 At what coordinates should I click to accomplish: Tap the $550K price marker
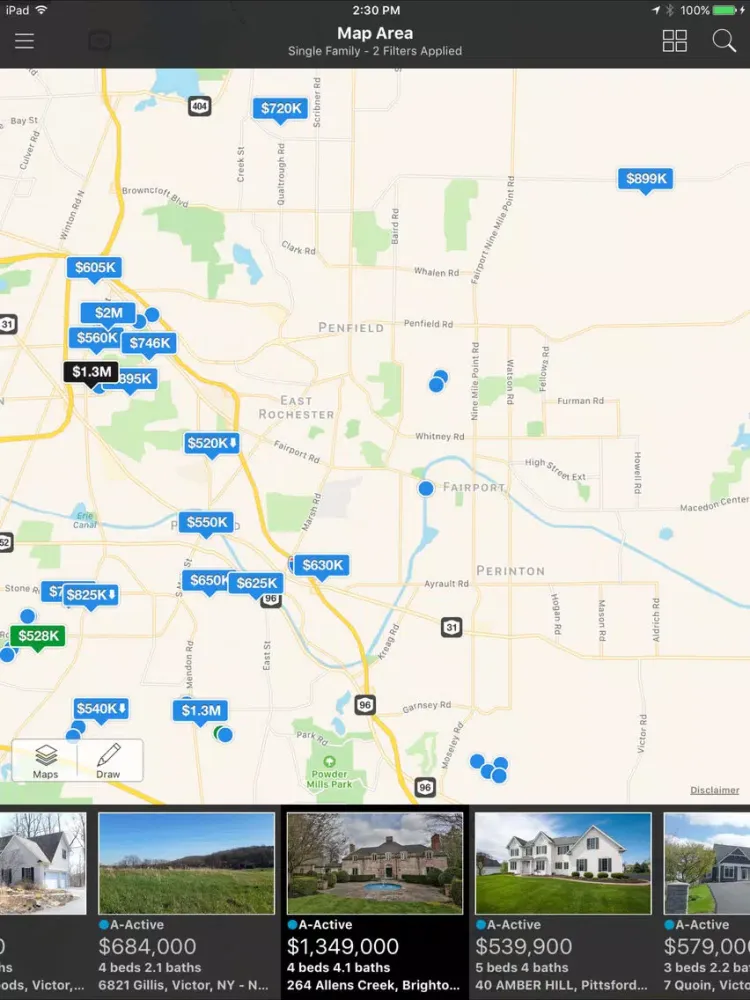(x=207, y=522)
